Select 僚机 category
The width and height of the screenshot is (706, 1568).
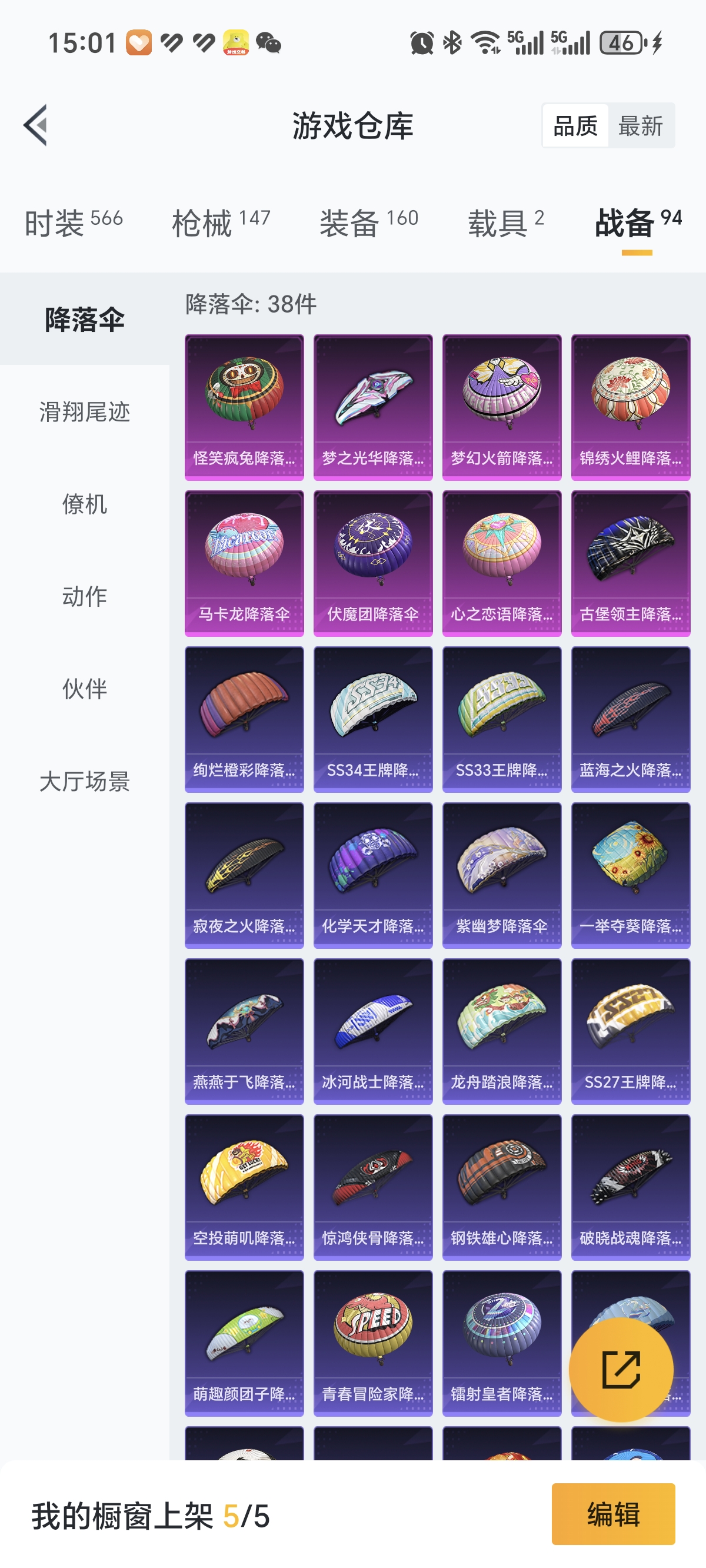pyautogui.click(x=85, y=504)
